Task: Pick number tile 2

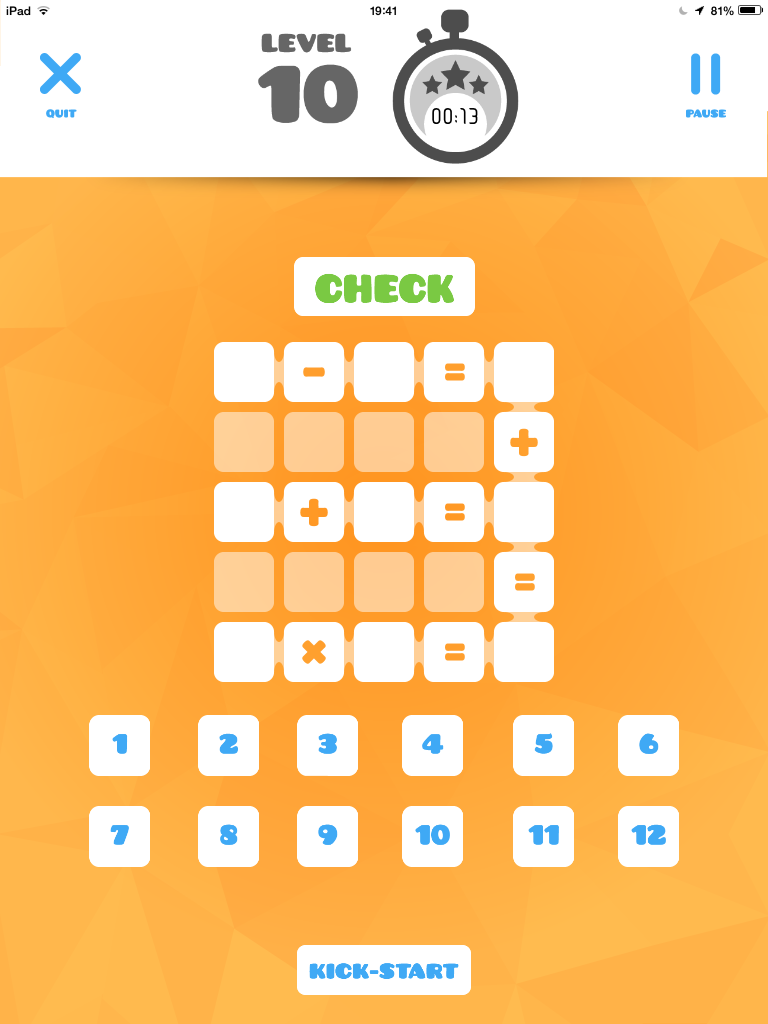Action: click(x=228, y=745)
